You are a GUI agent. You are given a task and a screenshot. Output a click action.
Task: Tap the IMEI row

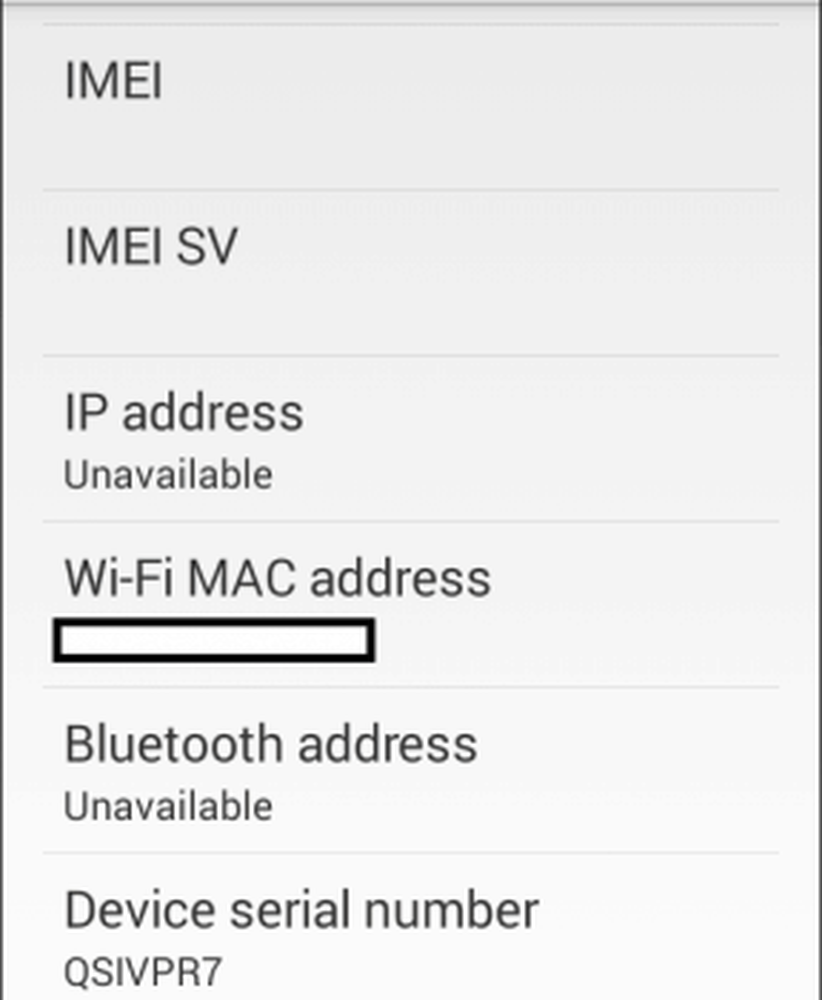tap(410, 105)
